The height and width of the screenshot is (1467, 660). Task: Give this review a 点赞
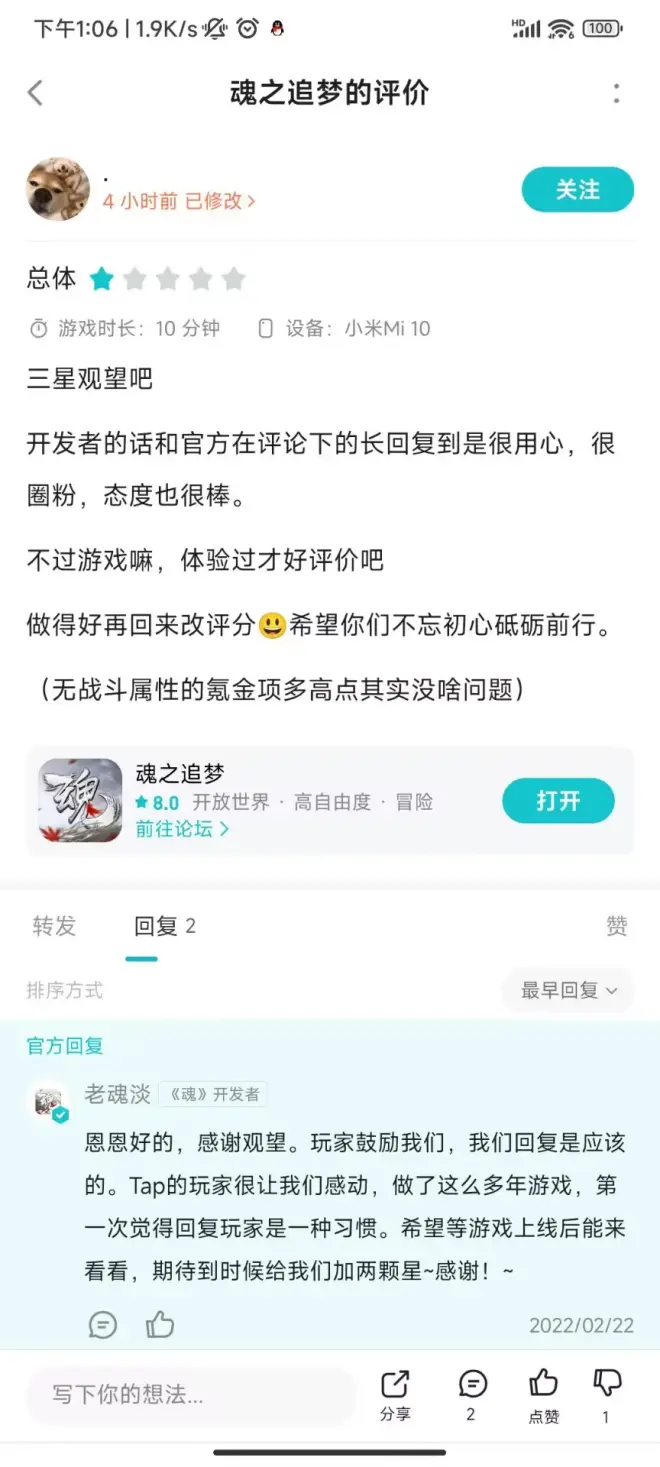coord(543,1394)
